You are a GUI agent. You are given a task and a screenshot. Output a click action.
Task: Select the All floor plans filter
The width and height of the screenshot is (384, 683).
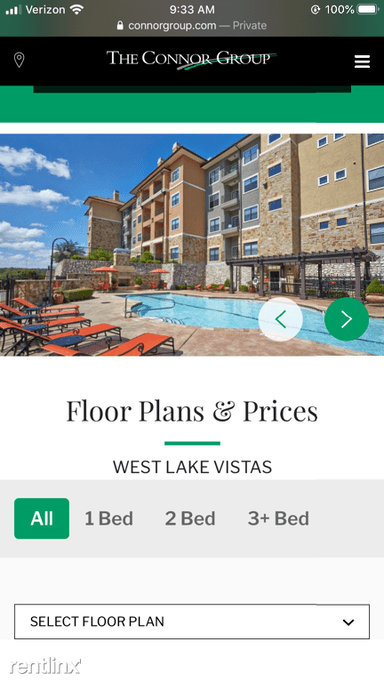[x=42, y=518]
